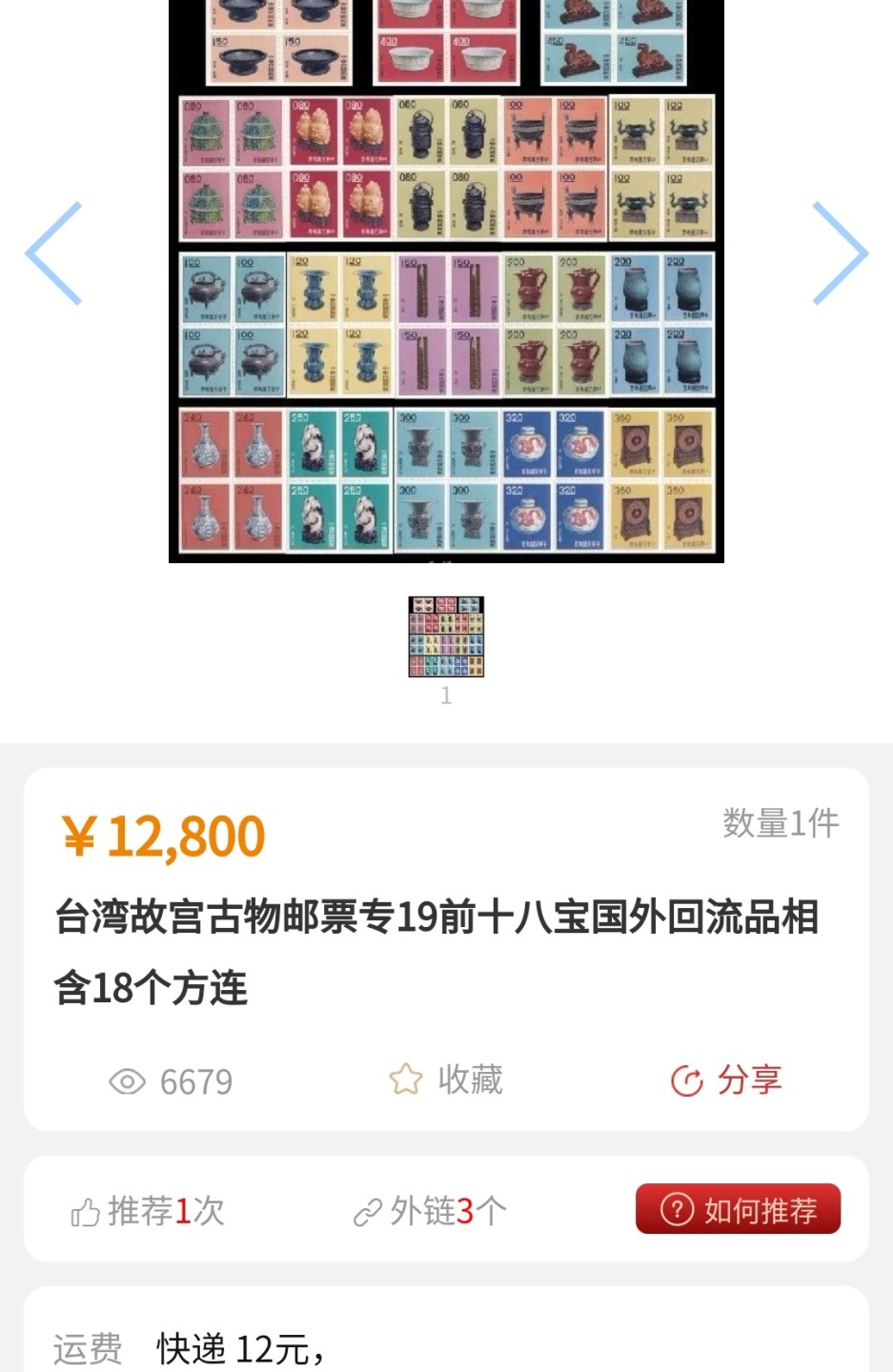Viewport: 893px width, 1372px height.
Task: Share this stamp listing (分享)
Action: (x=726, y=1079)
